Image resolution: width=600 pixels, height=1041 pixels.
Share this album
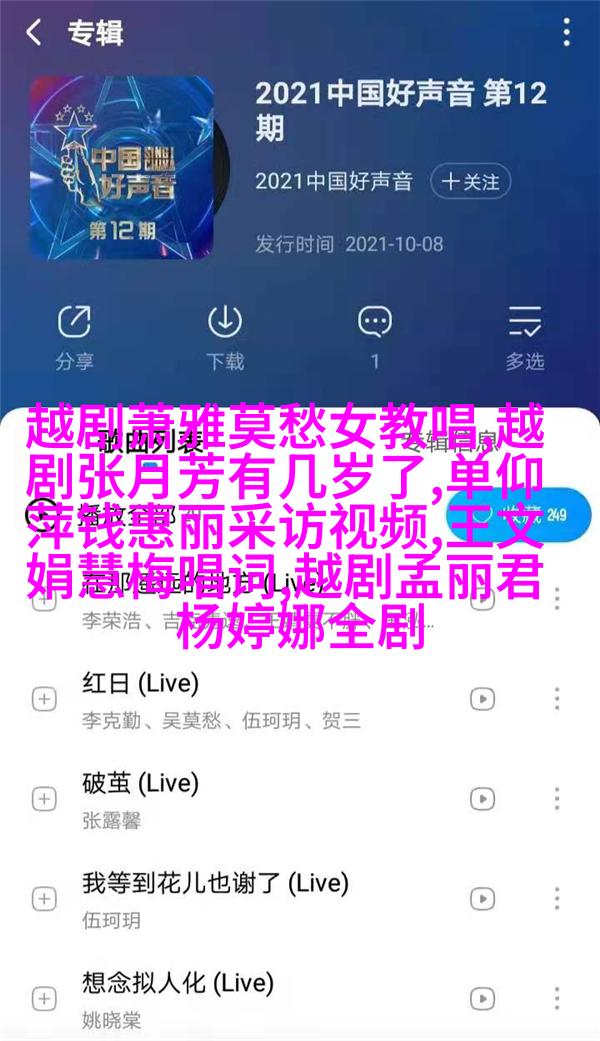73,336
